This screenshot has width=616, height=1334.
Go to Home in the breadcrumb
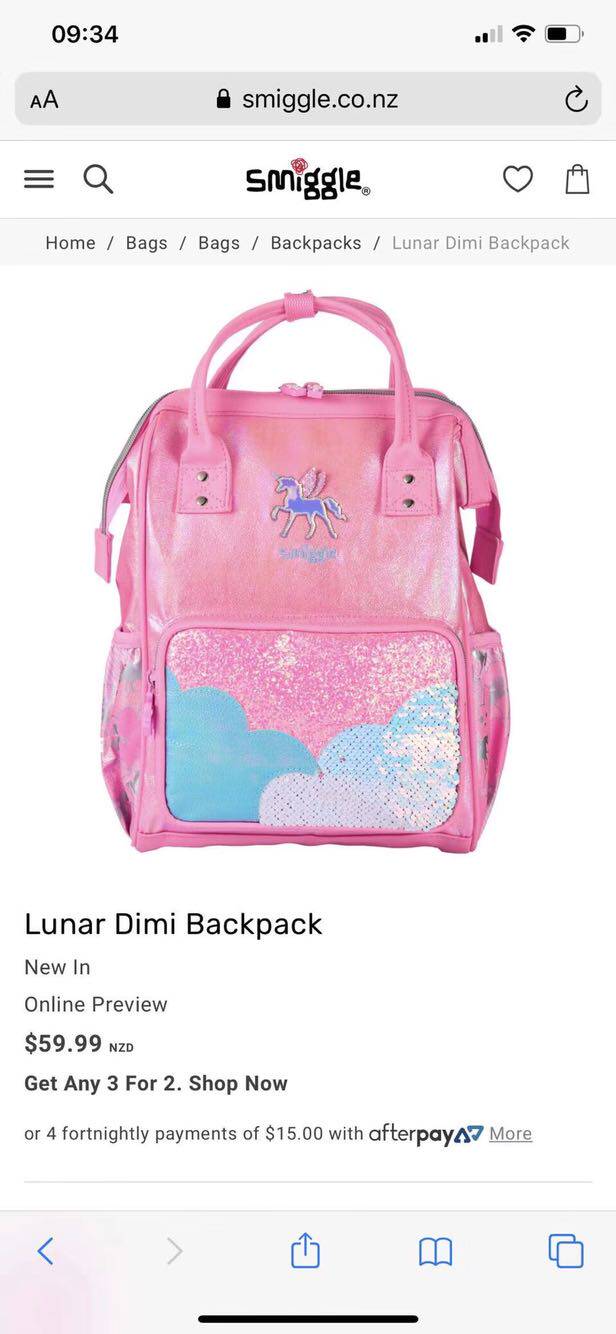[70, 243]
